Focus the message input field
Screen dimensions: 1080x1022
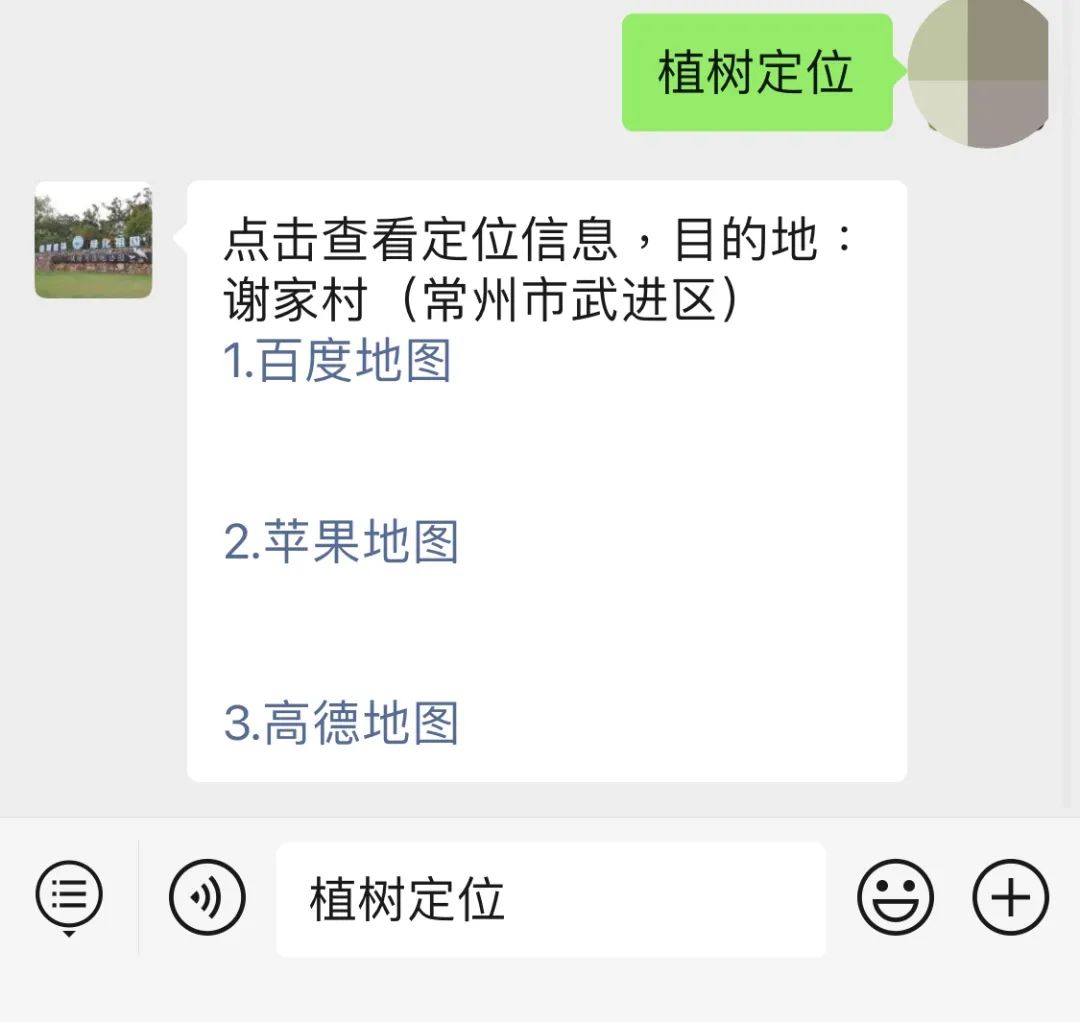[550, 899]
